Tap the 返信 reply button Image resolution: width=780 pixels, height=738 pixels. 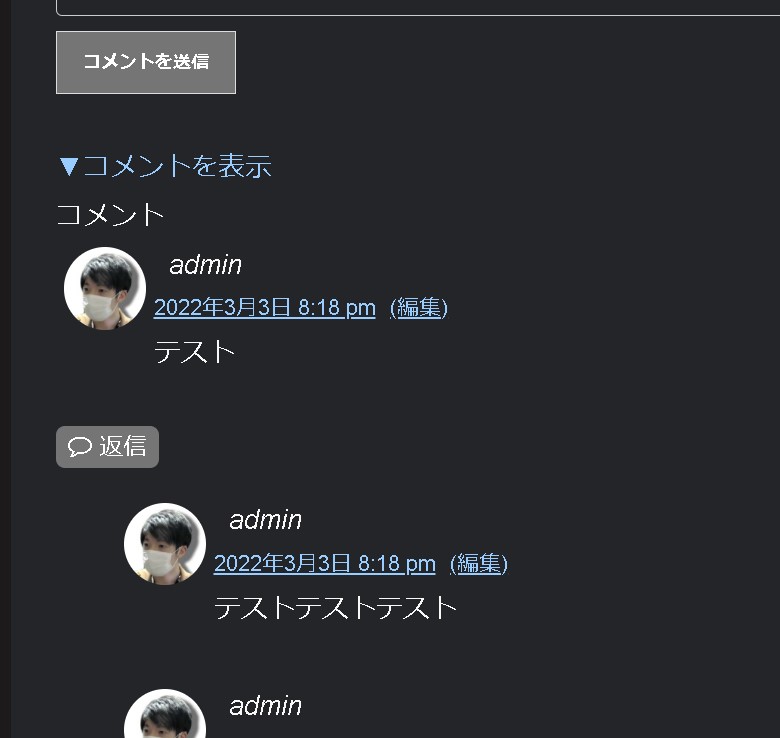[x=108, y=447]
